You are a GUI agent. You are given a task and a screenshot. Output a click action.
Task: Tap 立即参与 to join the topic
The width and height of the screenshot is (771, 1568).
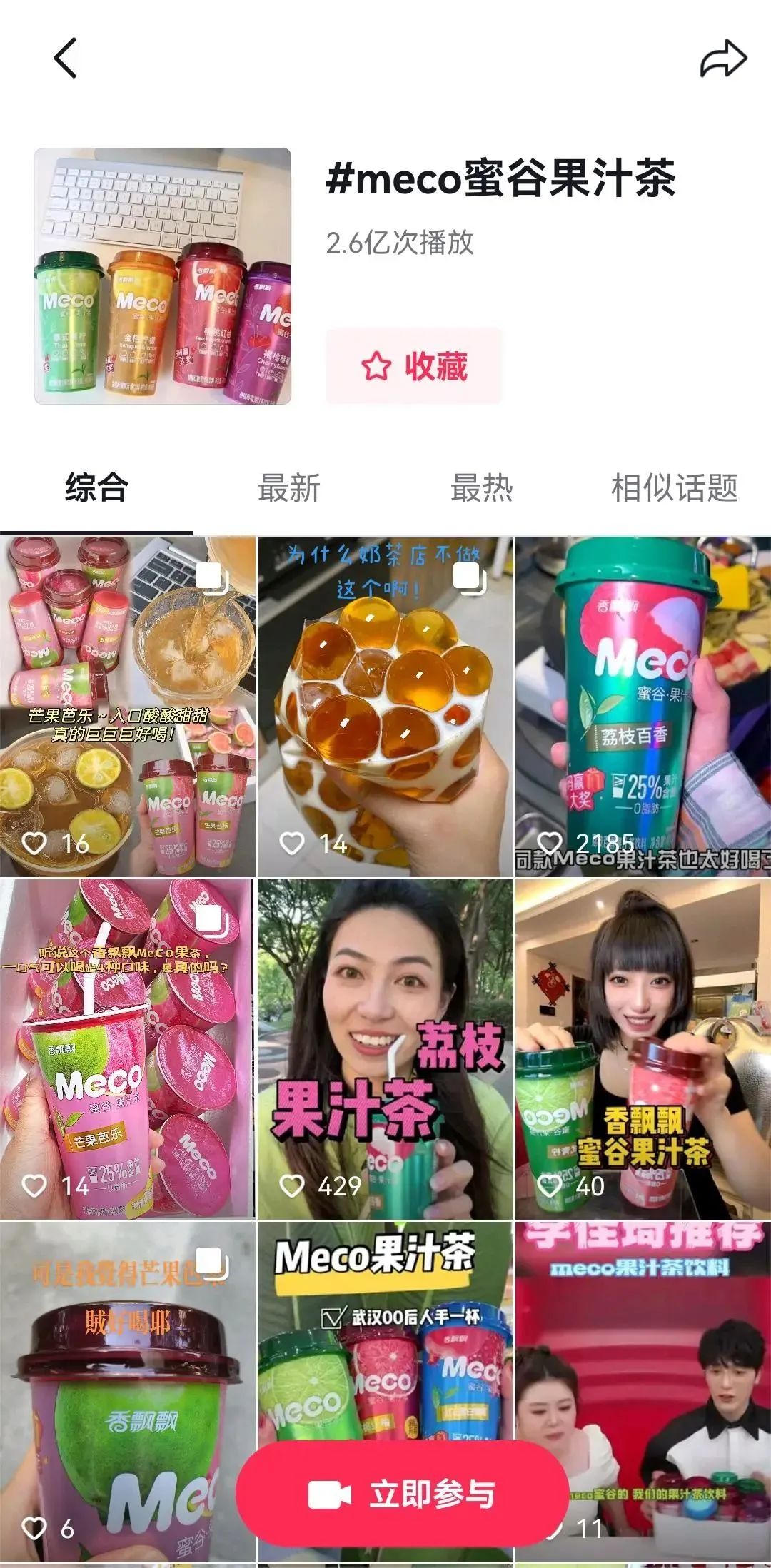pos(402,1494)
